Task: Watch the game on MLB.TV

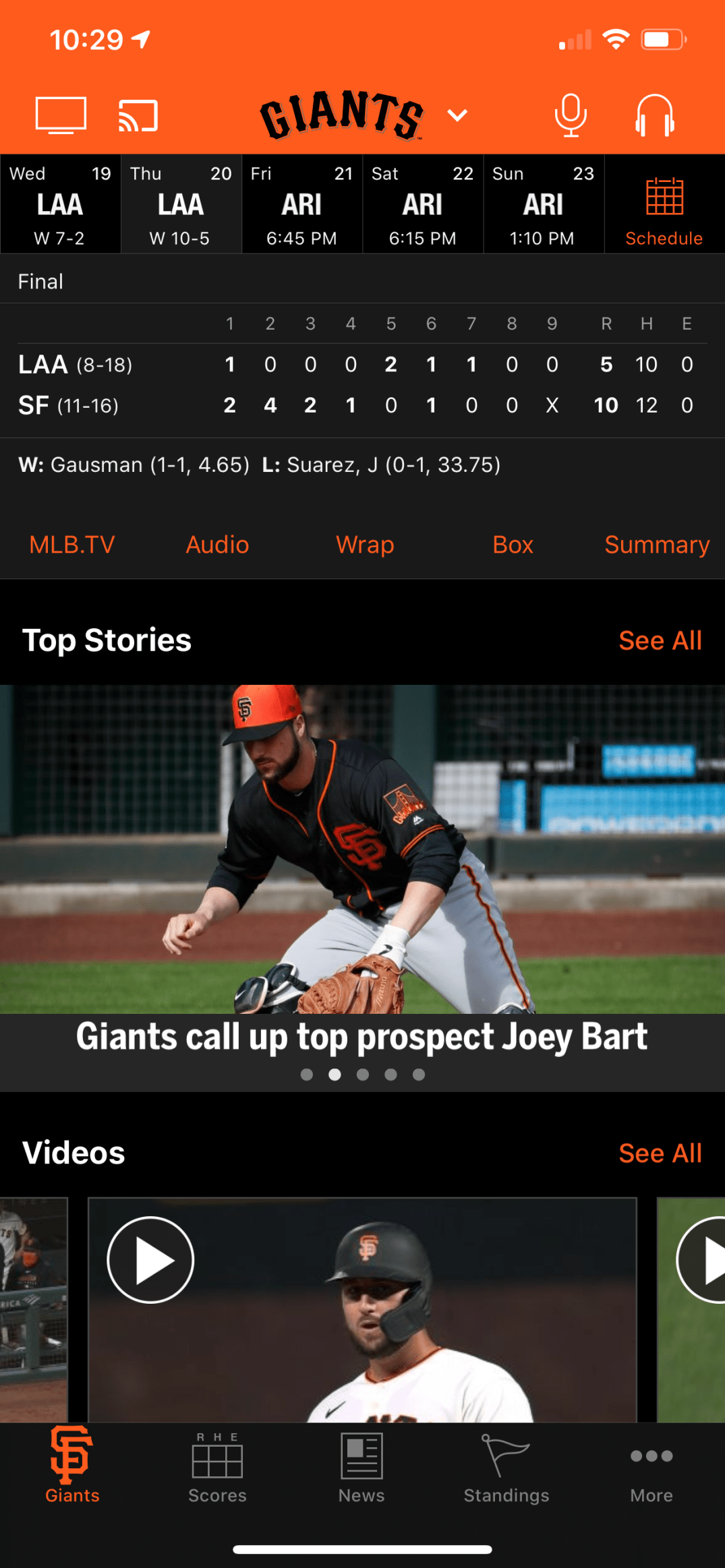Action: (72, 545)
